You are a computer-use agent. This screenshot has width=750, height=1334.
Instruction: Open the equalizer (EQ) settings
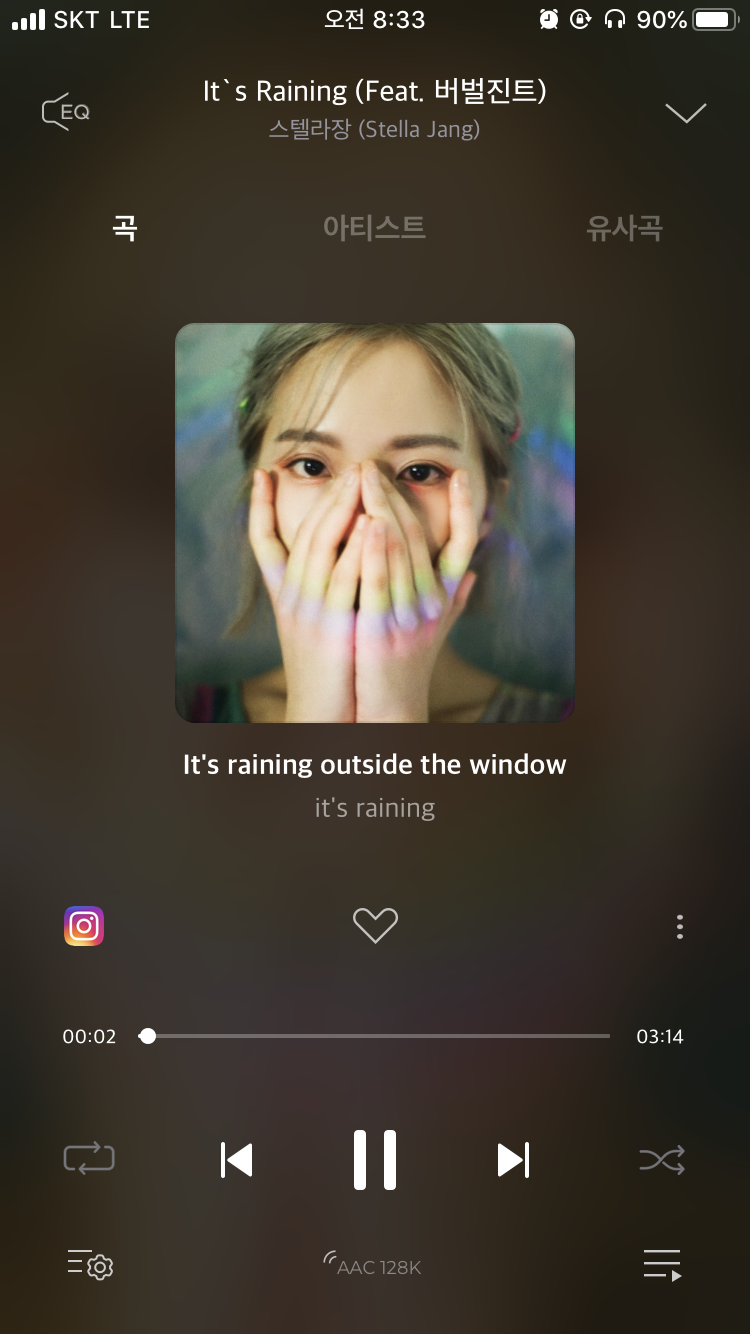coord(64,112)
